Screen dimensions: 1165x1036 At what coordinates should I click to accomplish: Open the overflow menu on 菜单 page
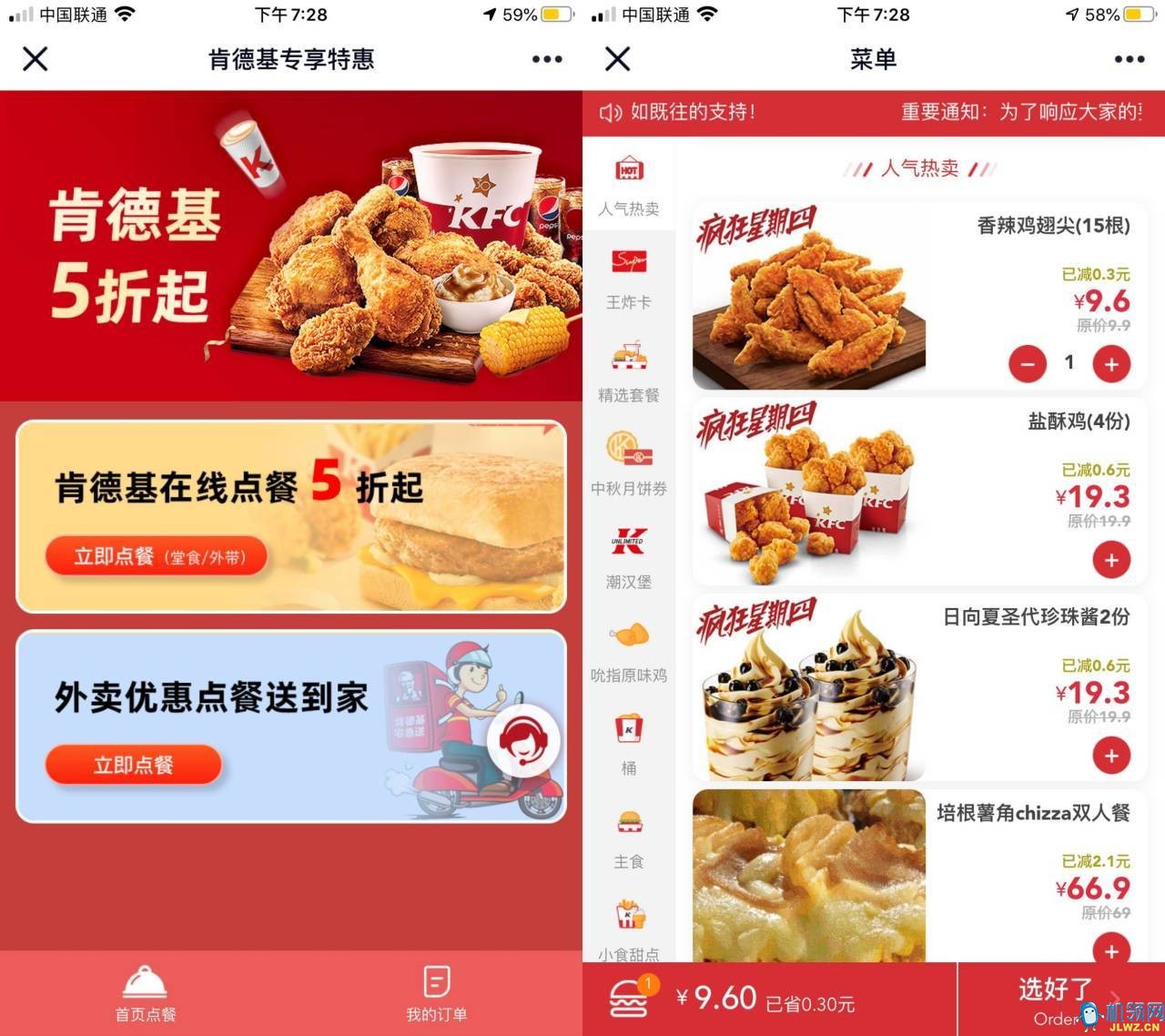click(x=1129, y=59)
